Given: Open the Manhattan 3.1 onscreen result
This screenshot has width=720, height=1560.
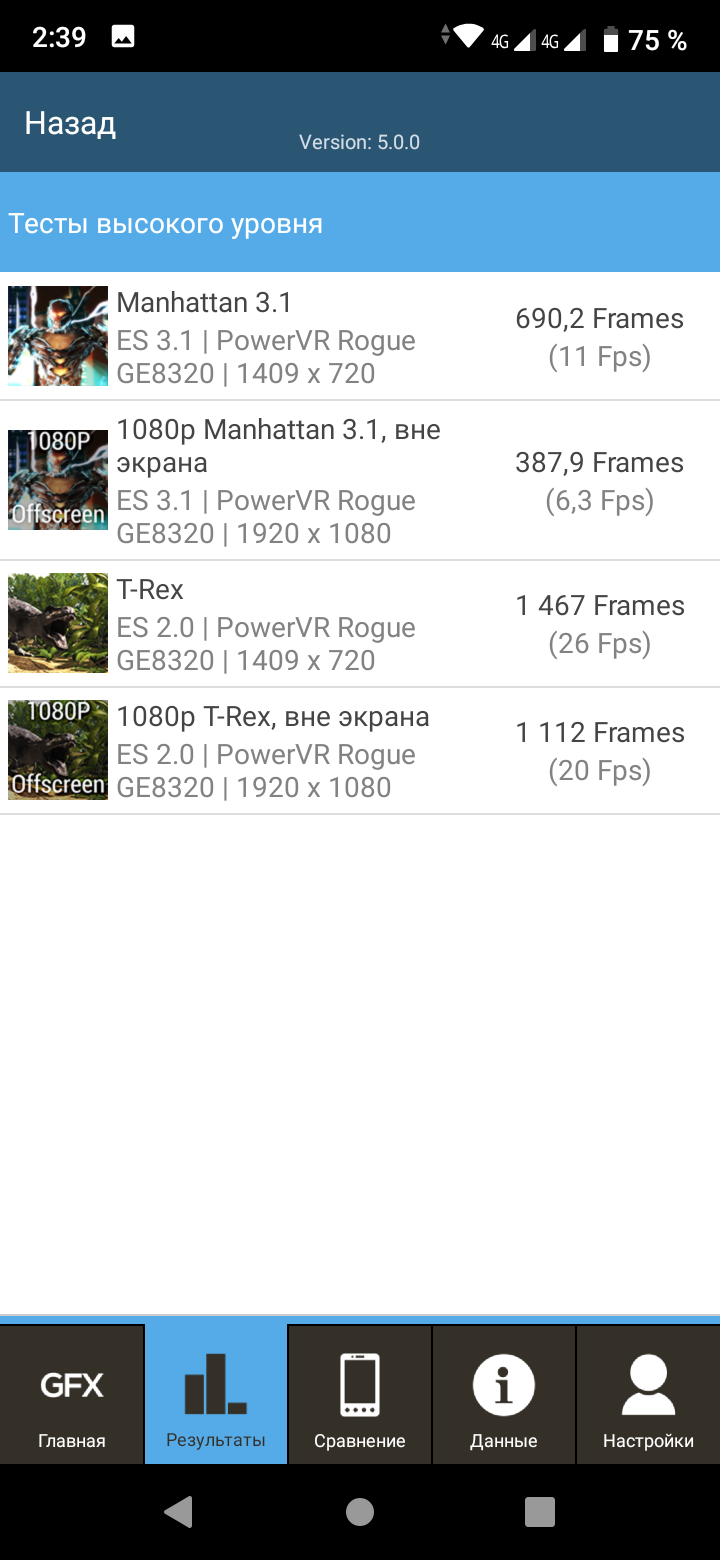Looking at the screenshot, I should 360,337.
